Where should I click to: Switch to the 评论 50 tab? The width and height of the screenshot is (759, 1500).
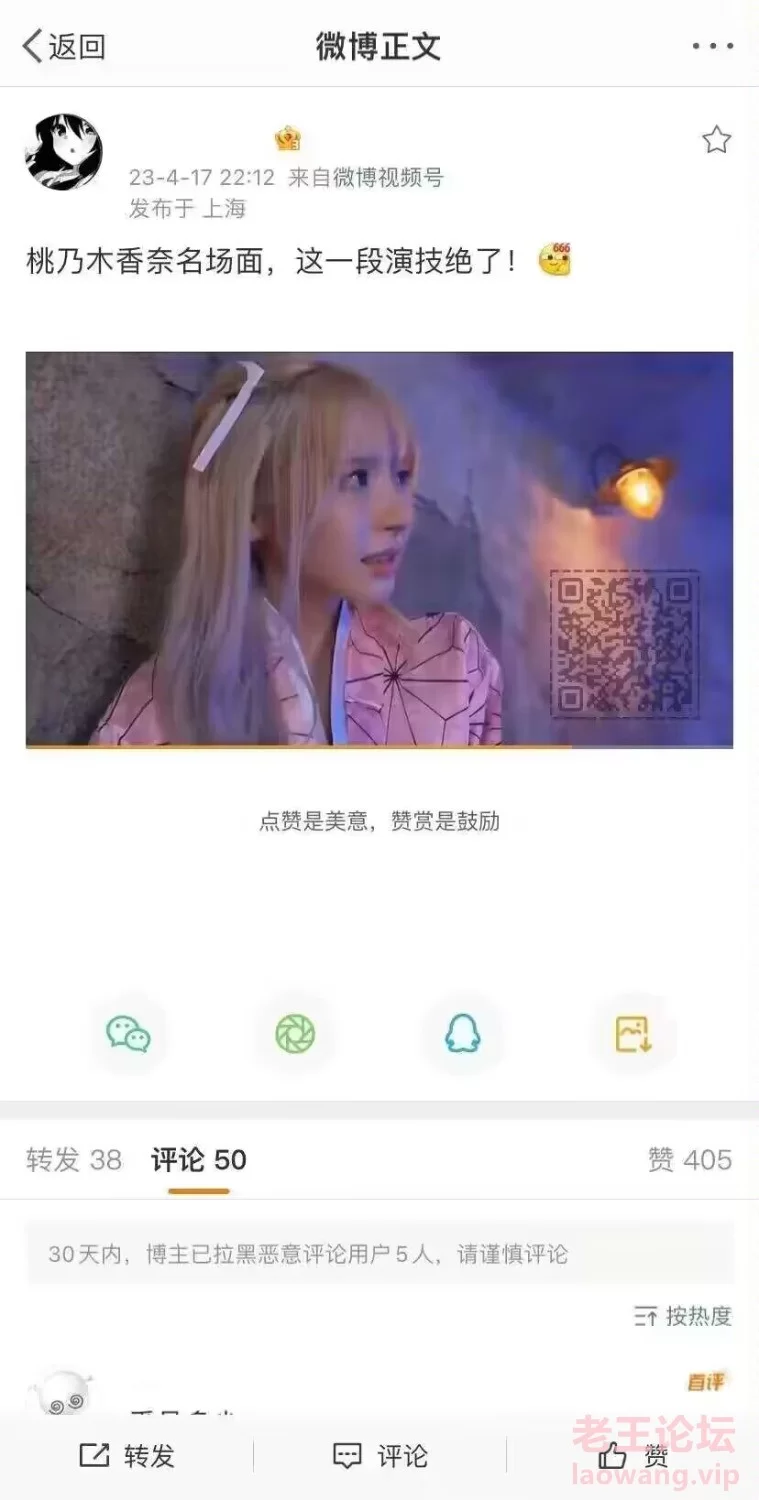(199, 1160)
